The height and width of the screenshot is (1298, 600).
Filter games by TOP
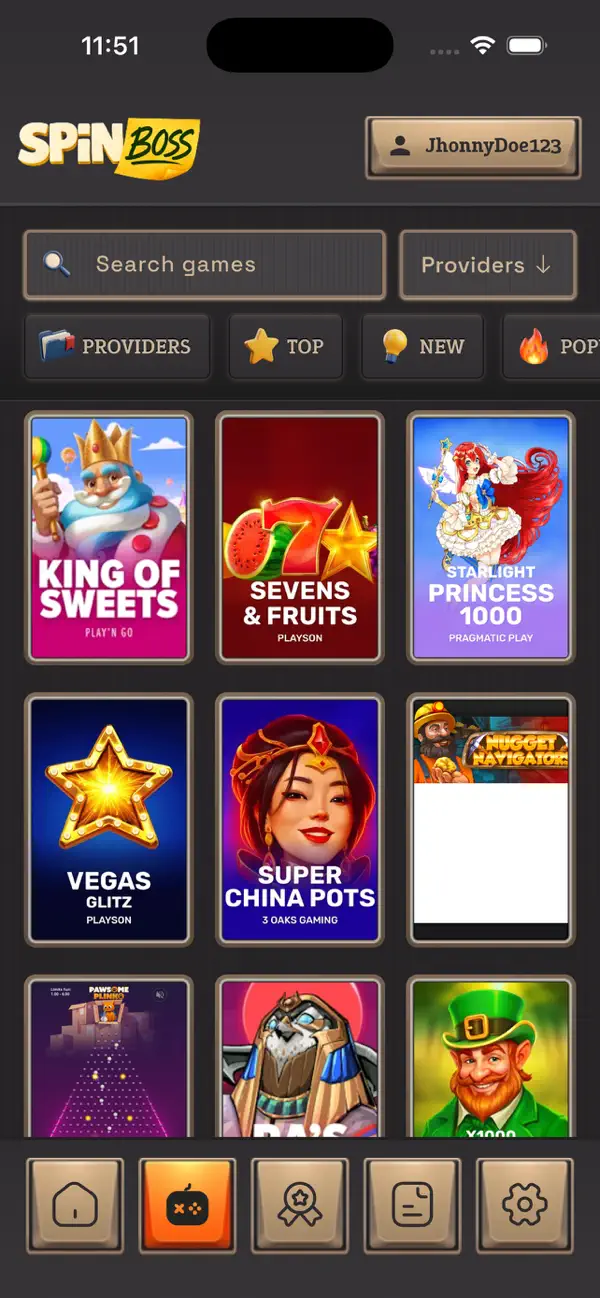[285, 347]
